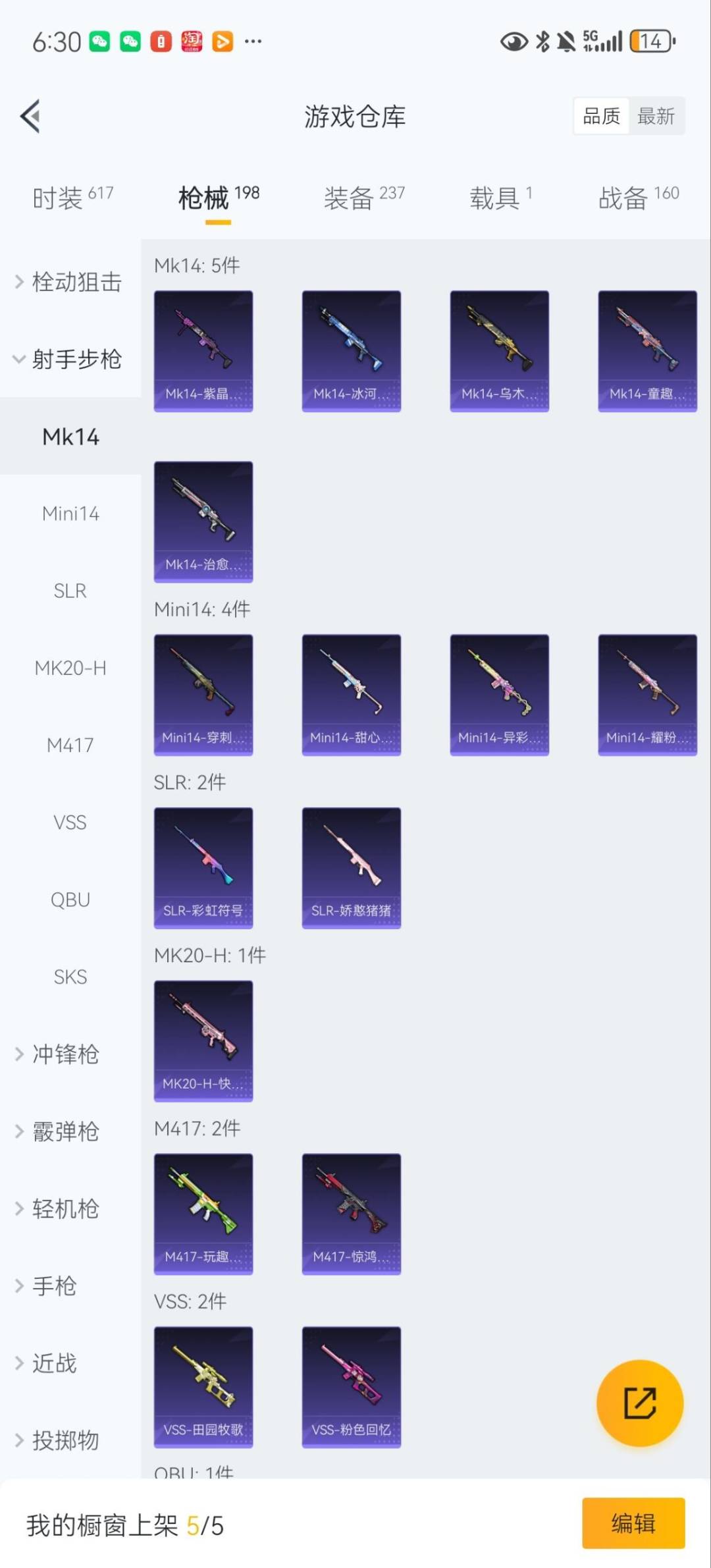This screenshot has width=711, height=1568.
Task: Expand the 手枪 category
Action: pyautogui.click(x=55, y=1285)
